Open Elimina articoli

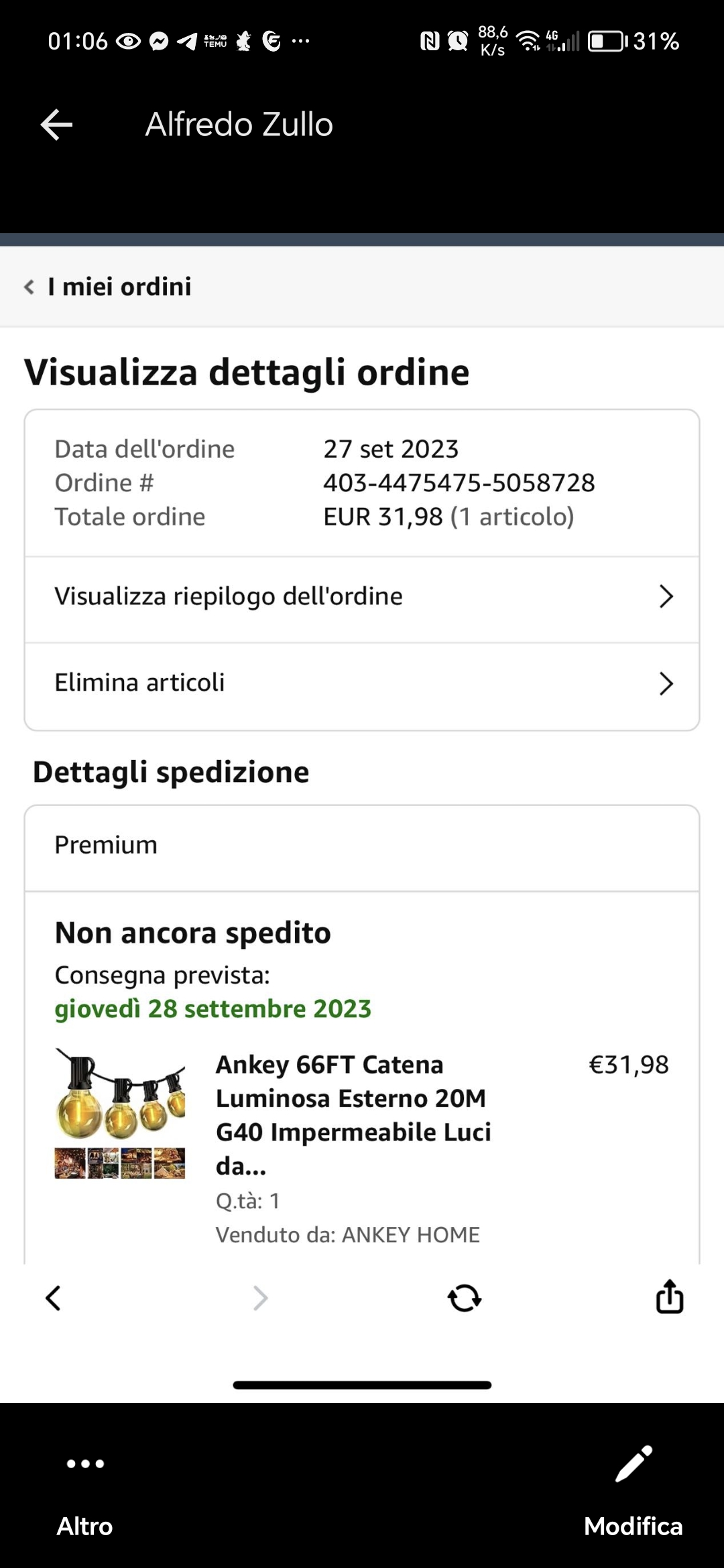pos(362,683)
